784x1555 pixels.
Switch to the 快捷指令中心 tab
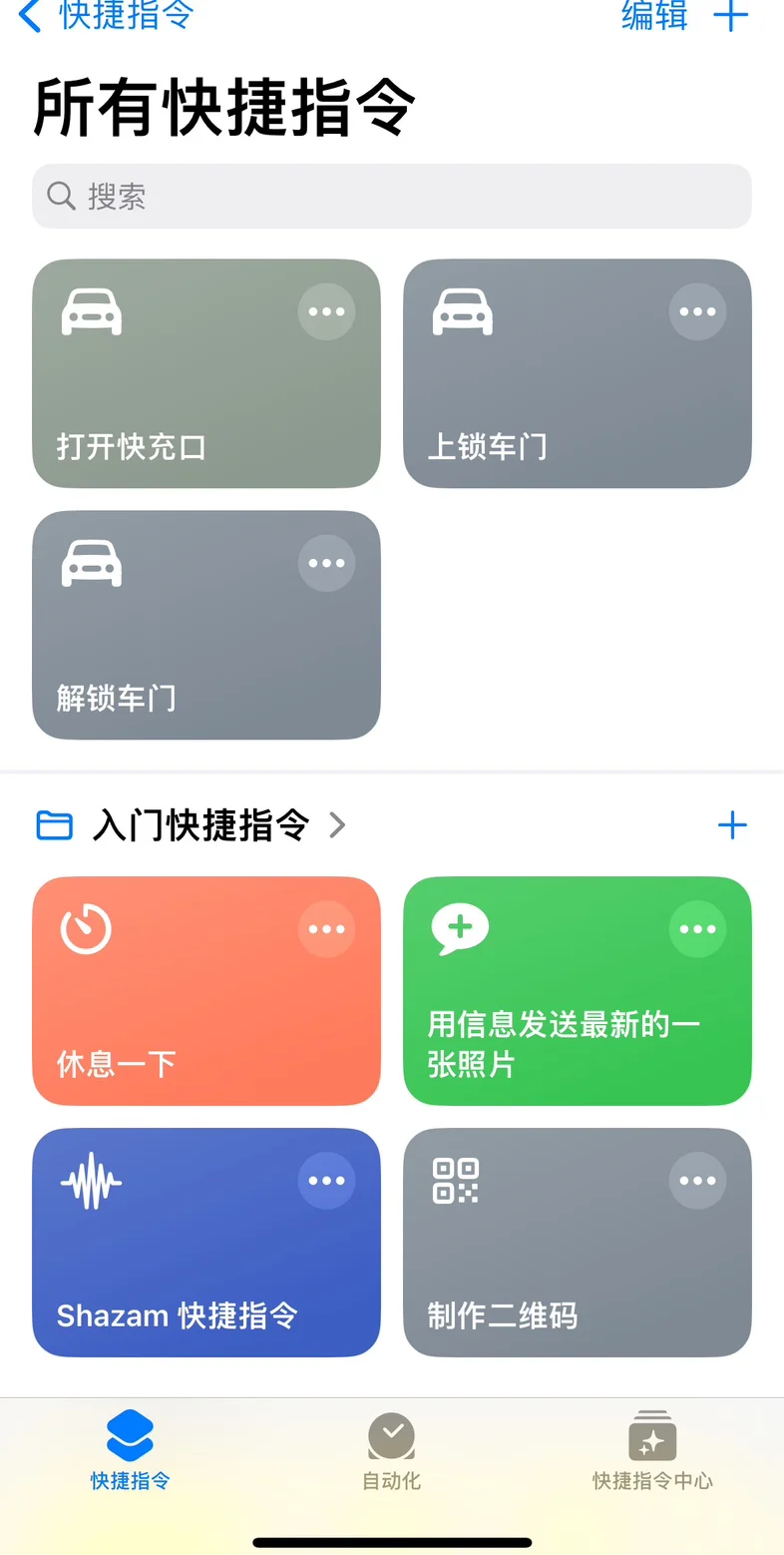pos(652,1451)
